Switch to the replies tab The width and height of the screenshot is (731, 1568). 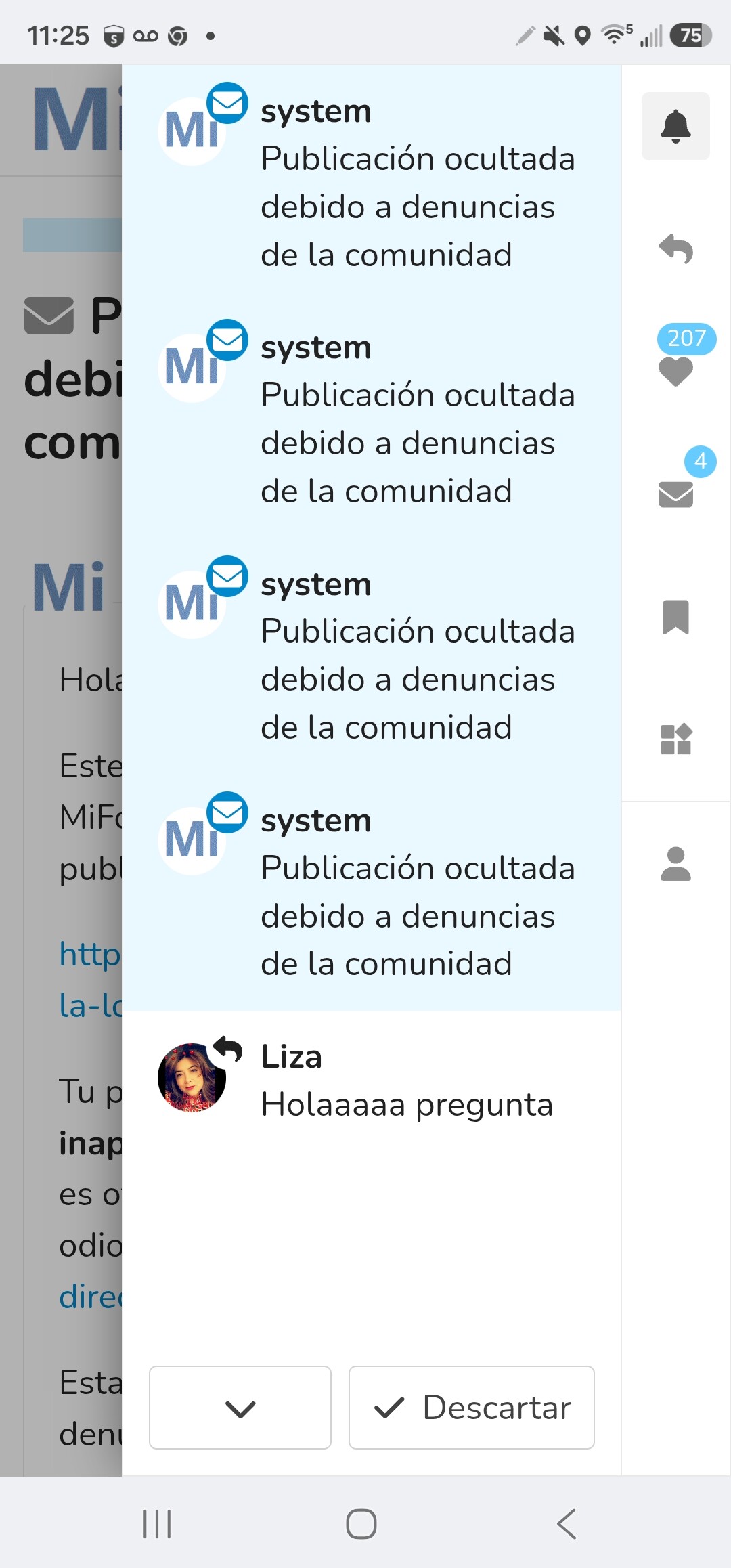pyautogui.click(x=675, y=249)
